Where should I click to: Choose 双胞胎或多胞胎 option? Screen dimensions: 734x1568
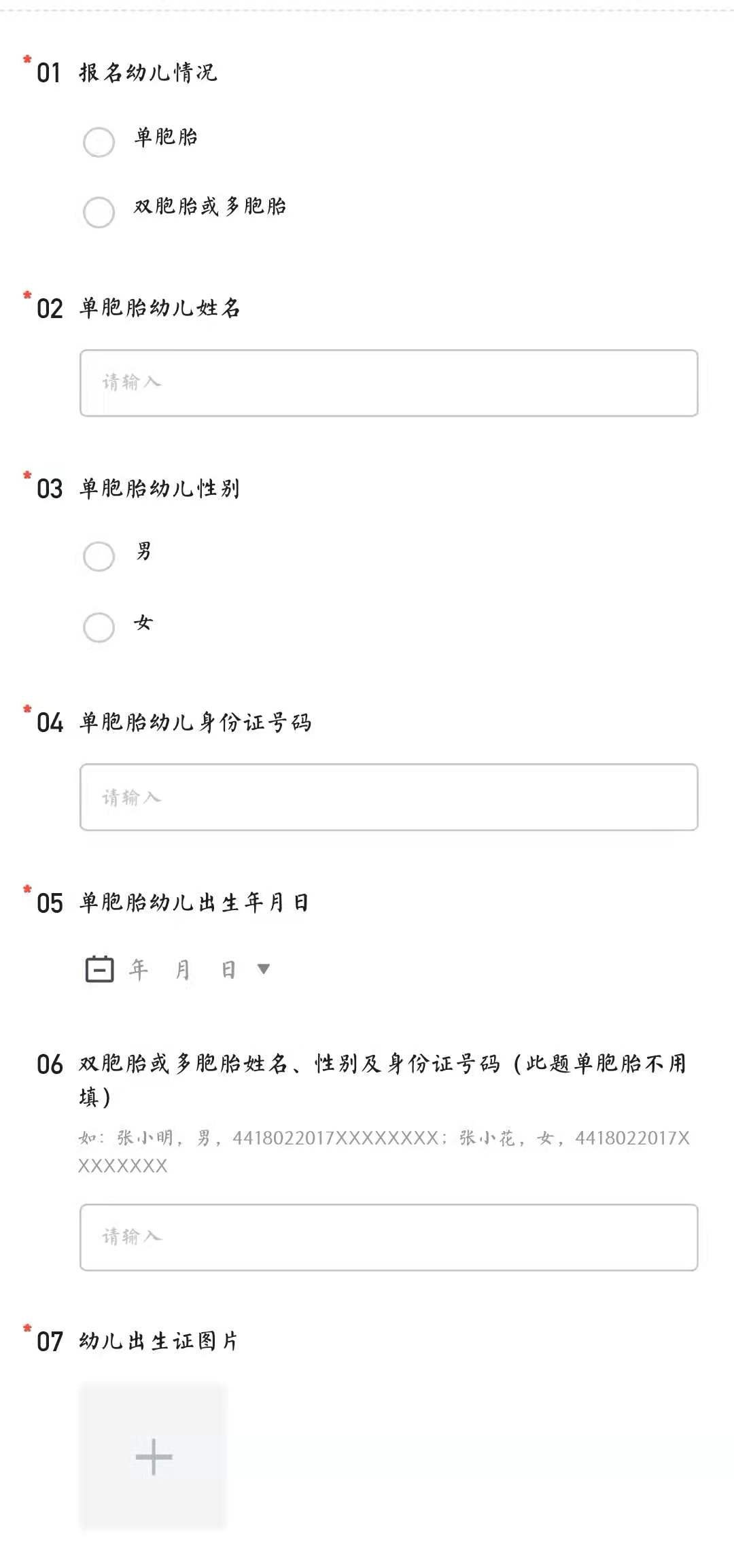click(x=99, y=212)
